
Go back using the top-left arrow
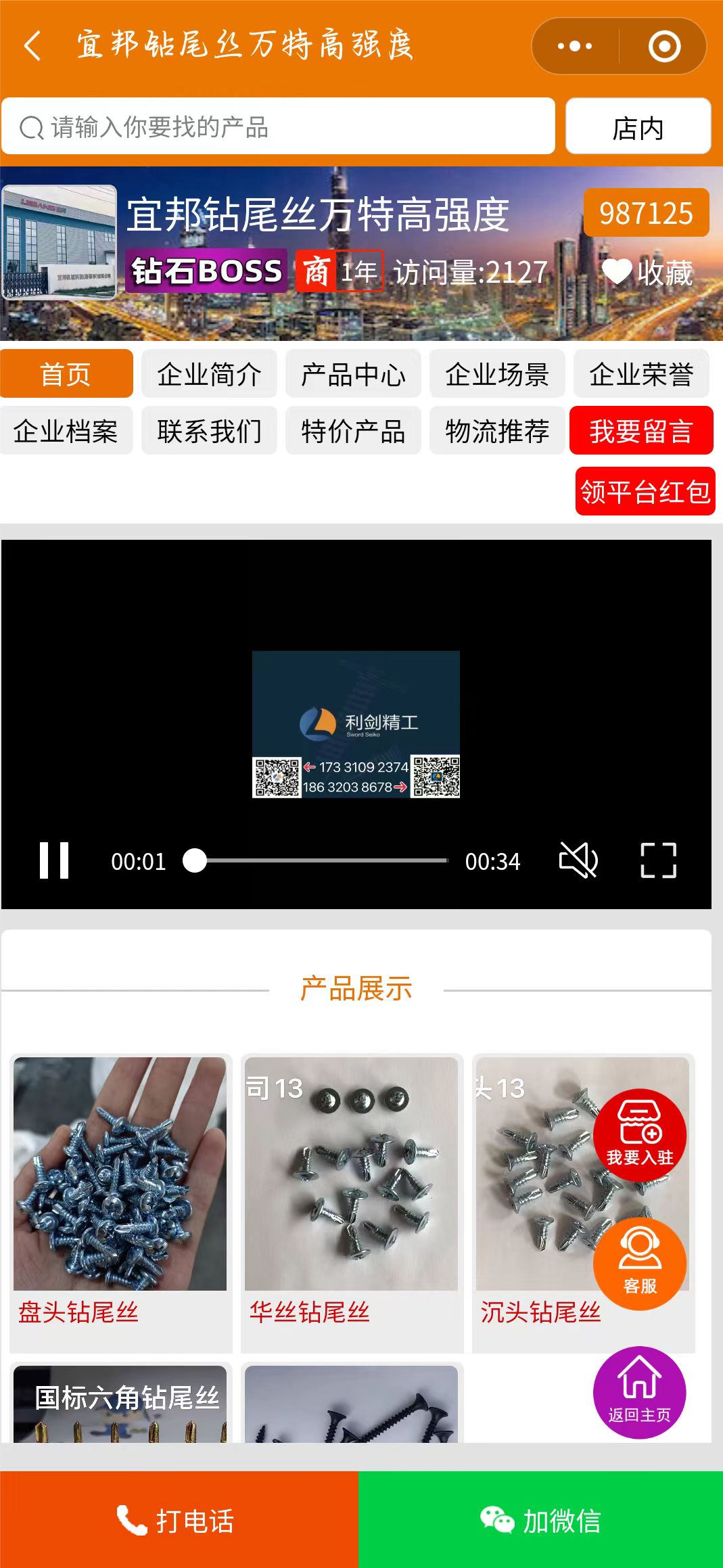point(32,46)
